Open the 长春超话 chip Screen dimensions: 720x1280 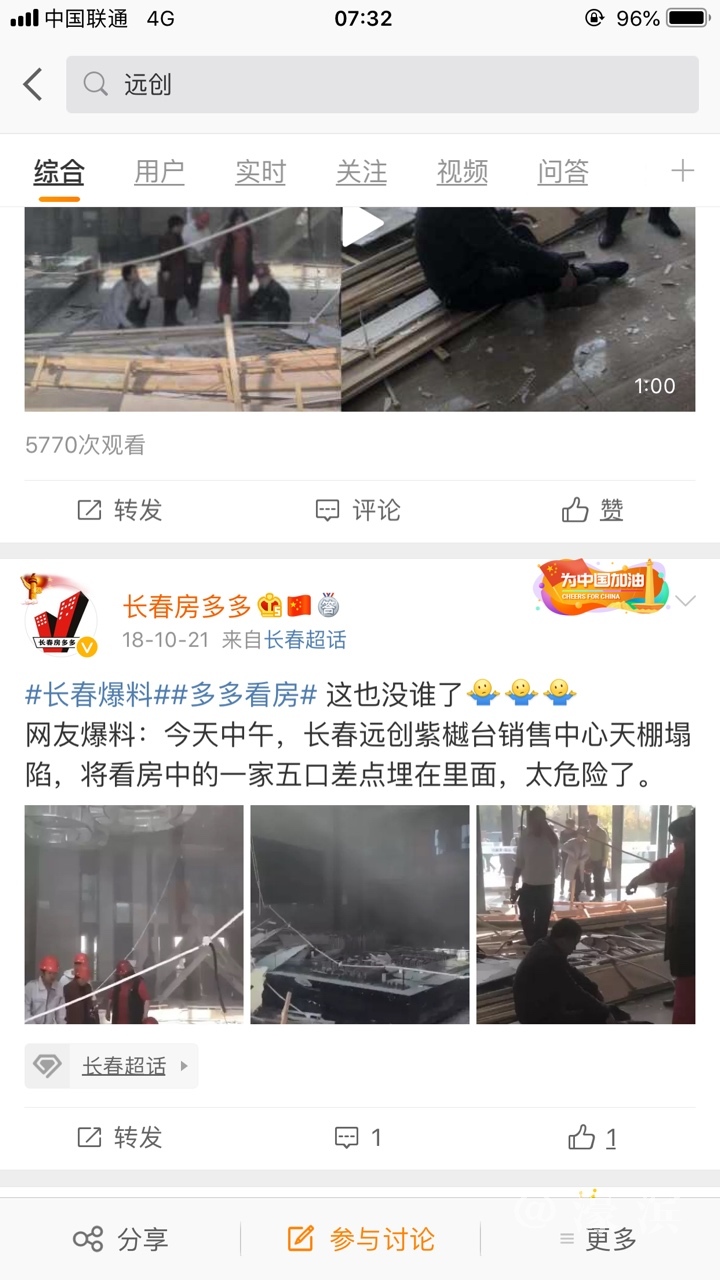point(112,1066)
